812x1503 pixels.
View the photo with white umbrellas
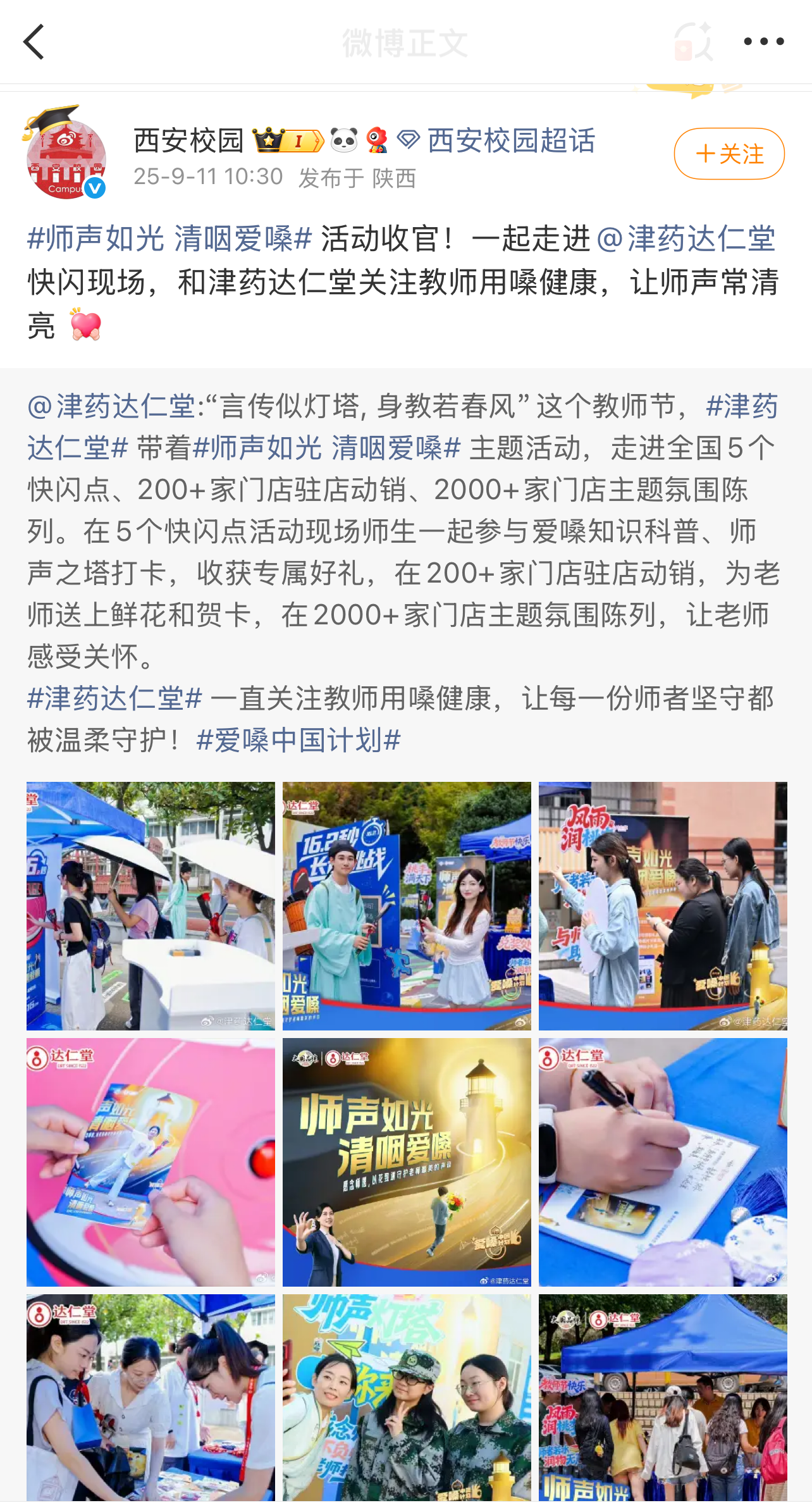pyautogui.click(x=151, y=906)
